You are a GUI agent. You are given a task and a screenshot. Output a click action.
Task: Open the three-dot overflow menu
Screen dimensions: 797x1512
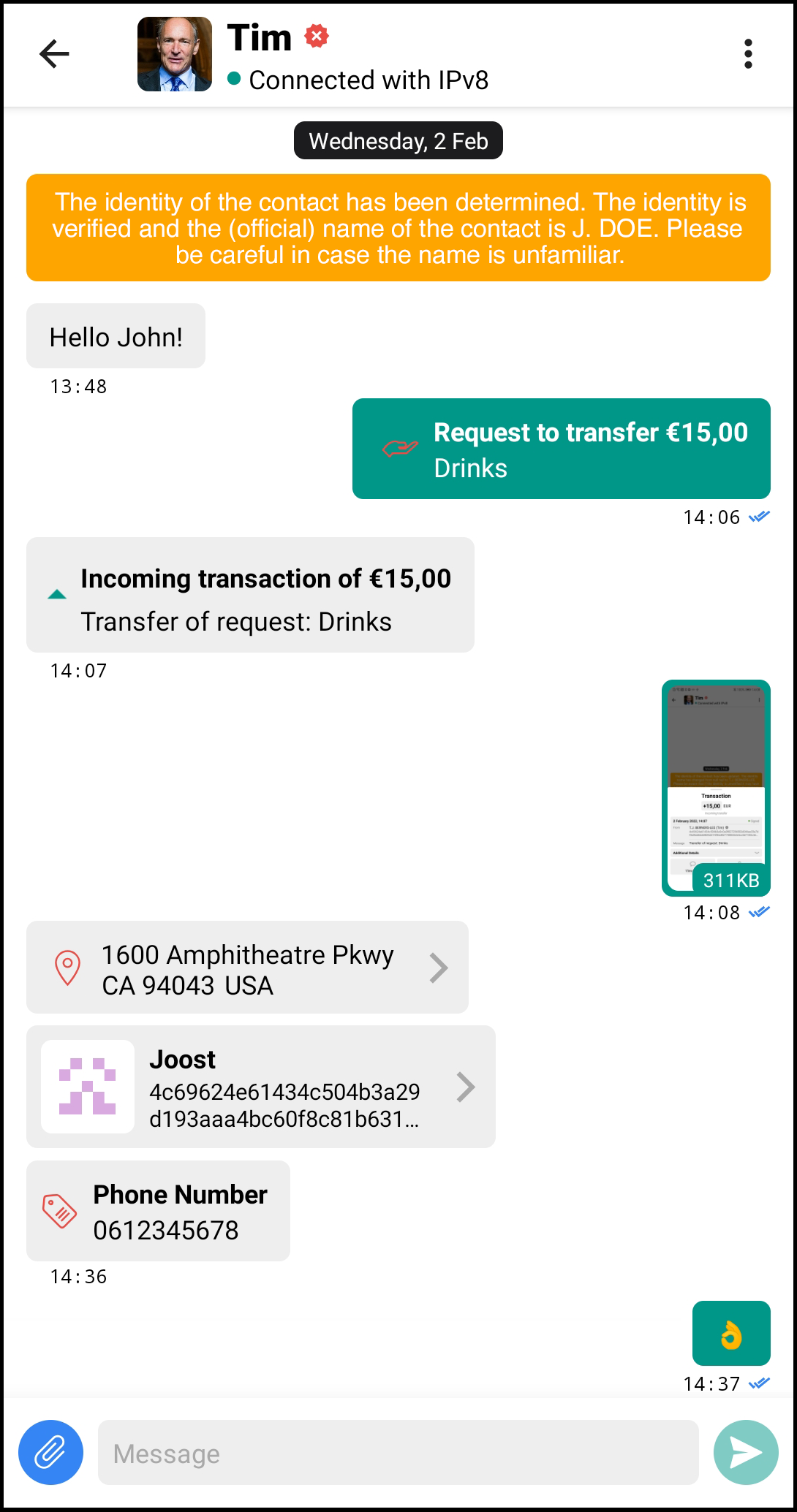pyautogui.click(x=747, y=54)
